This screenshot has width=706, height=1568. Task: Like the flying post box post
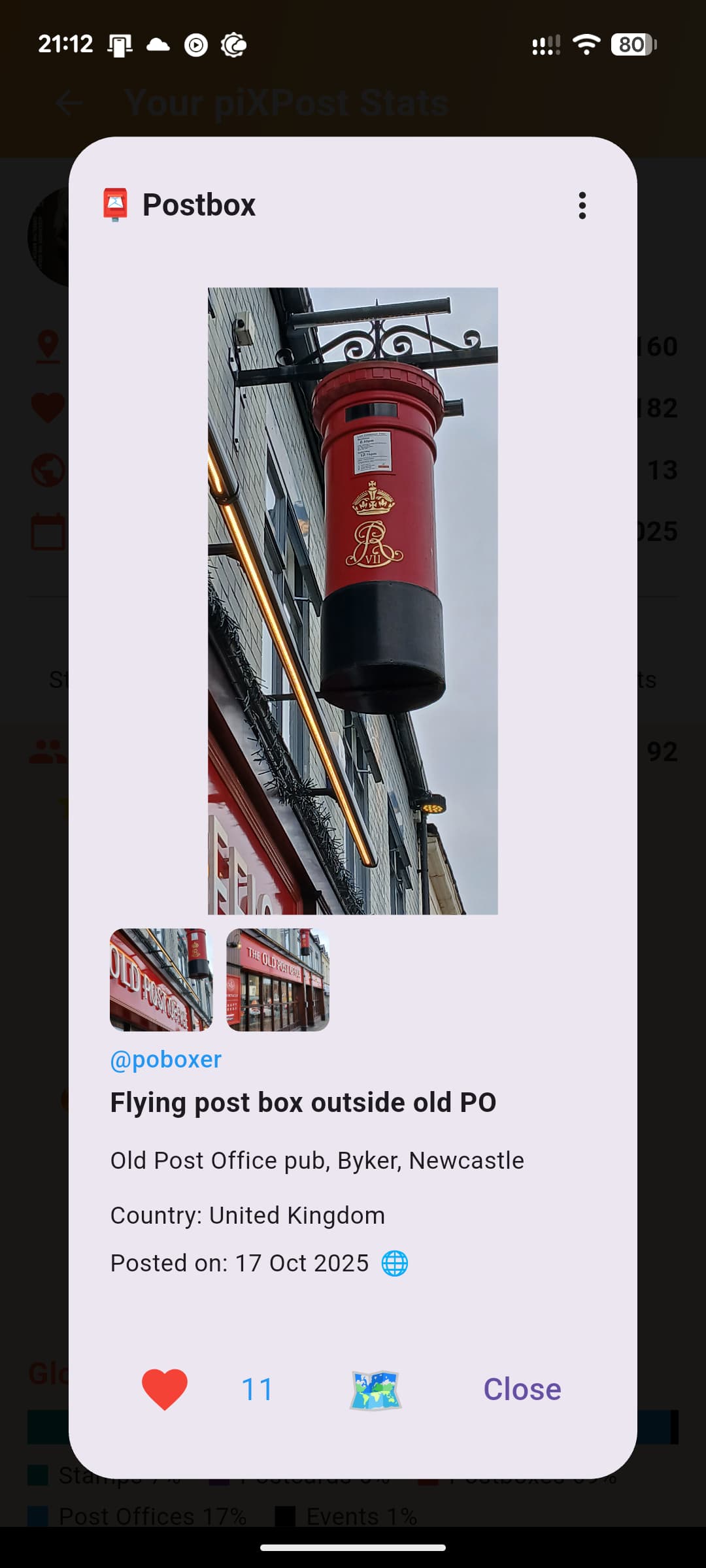click(165, 1389)
